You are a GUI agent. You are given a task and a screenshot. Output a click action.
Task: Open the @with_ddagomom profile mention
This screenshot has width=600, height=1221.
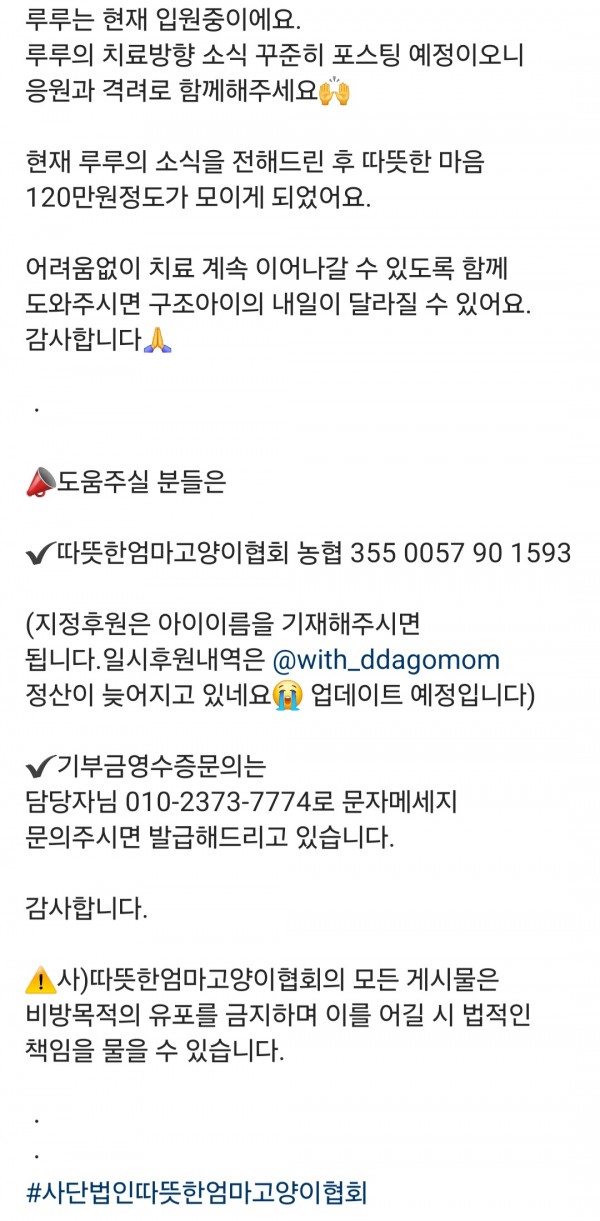coord(385,661)
